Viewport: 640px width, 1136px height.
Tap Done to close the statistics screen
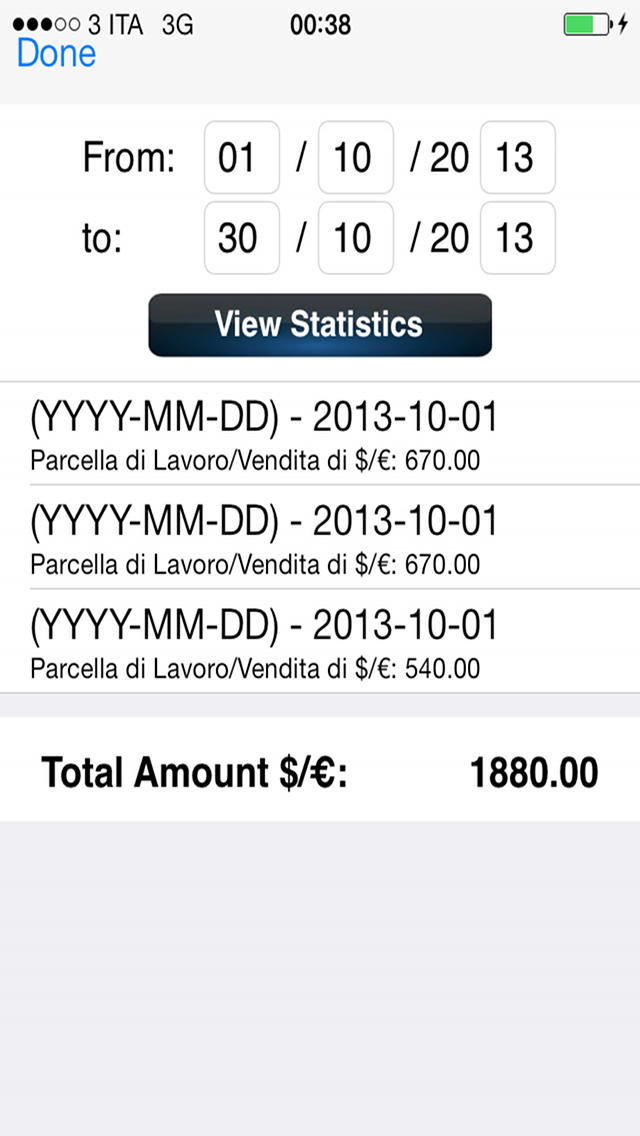[56, 53]
